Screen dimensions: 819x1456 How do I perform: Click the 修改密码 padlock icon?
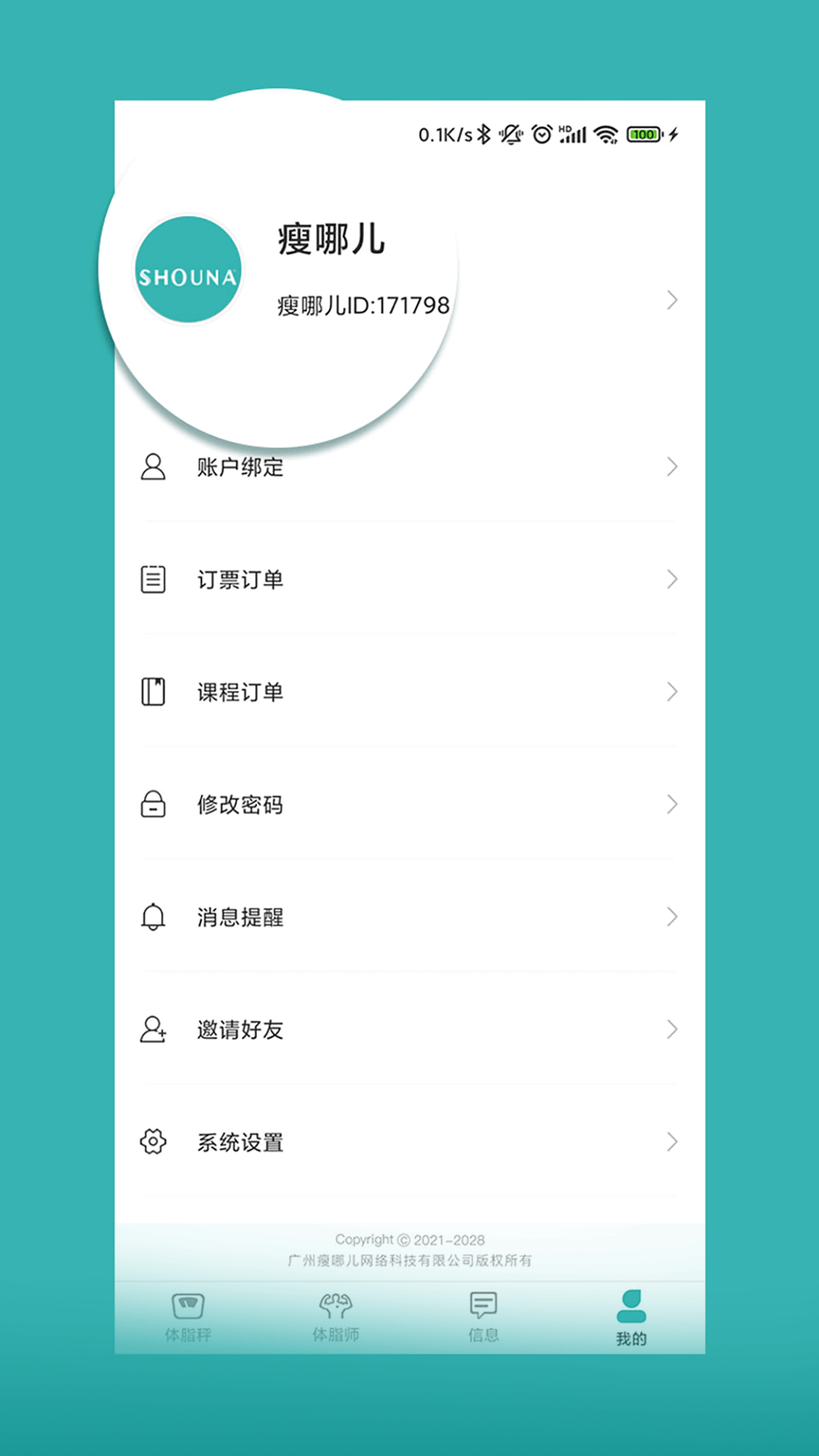click(153, 804)
